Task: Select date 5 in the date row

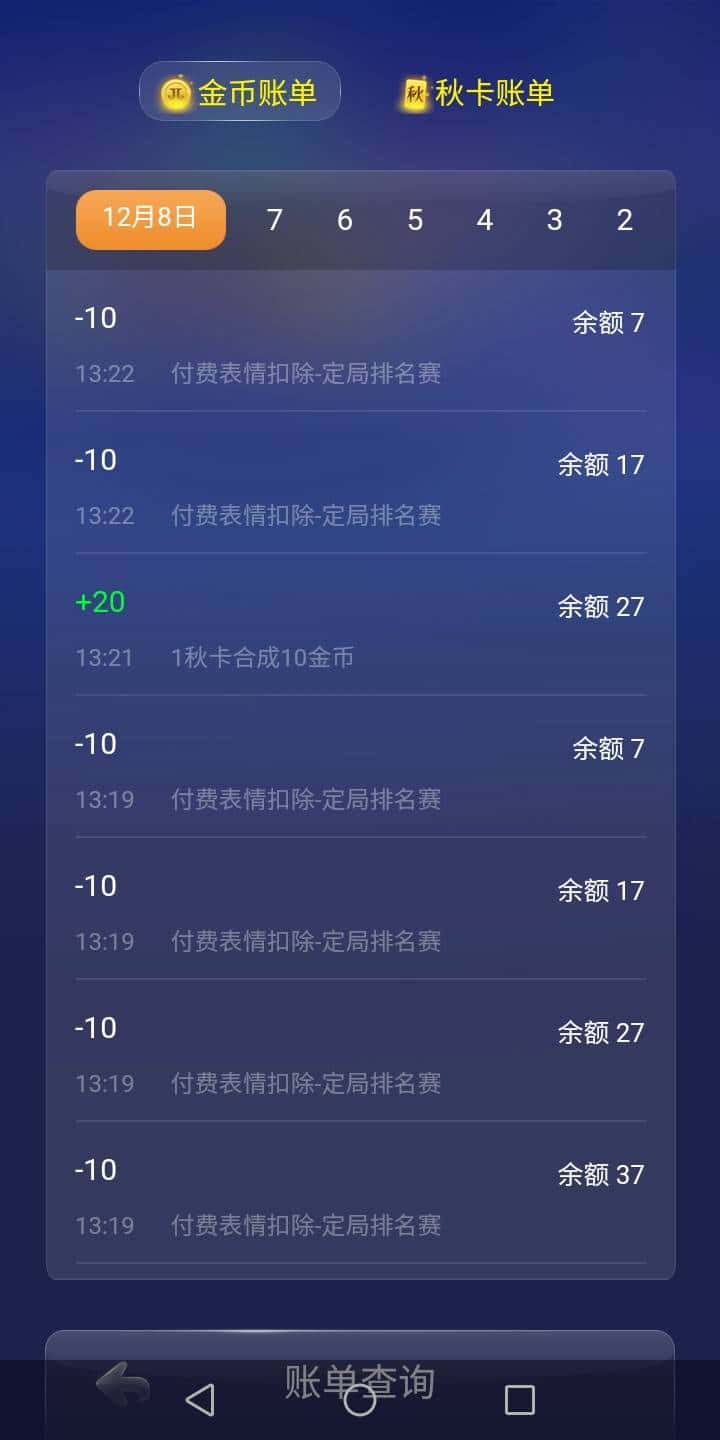Action: point(415,220)
